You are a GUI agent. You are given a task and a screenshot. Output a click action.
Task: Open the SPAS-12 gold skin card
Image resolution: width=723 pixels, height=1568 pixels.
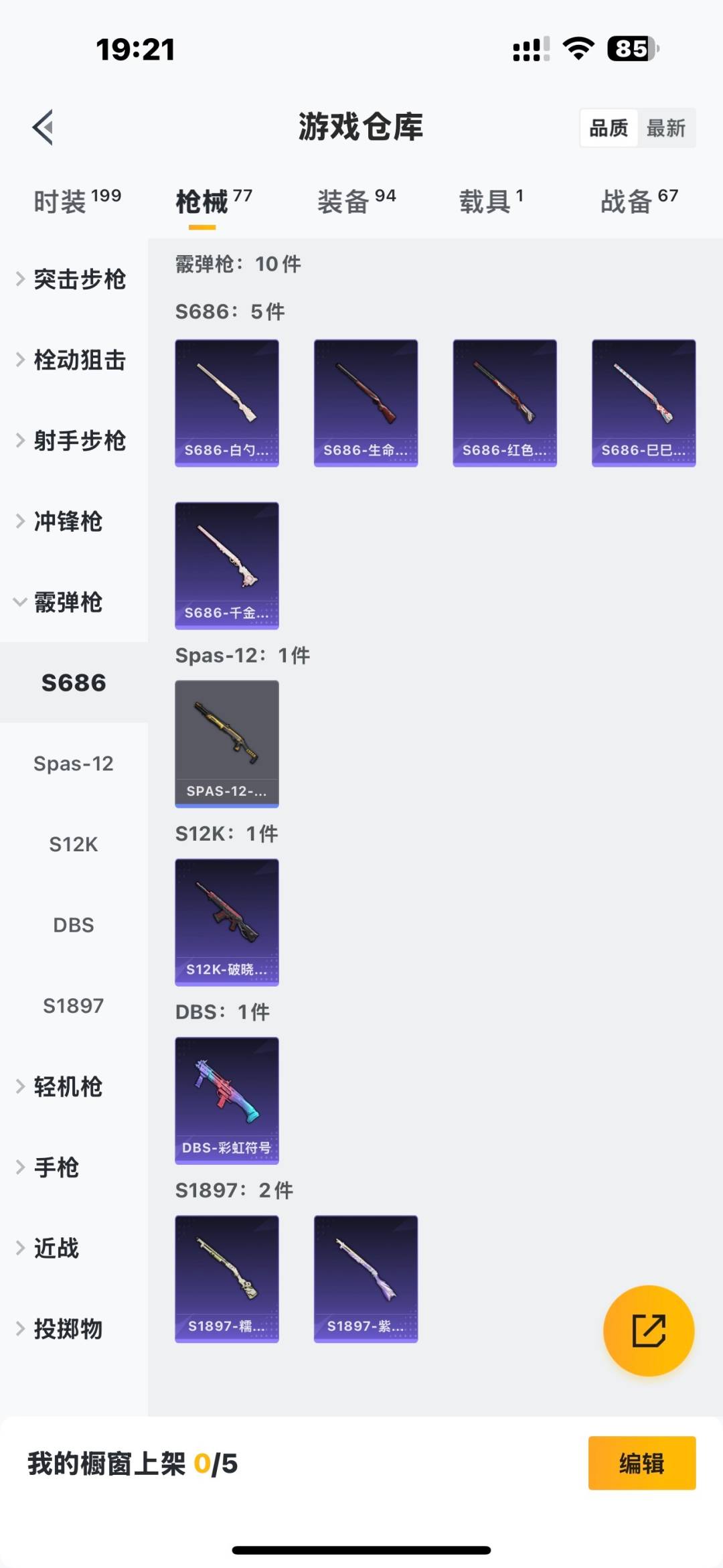coord(226,743)
